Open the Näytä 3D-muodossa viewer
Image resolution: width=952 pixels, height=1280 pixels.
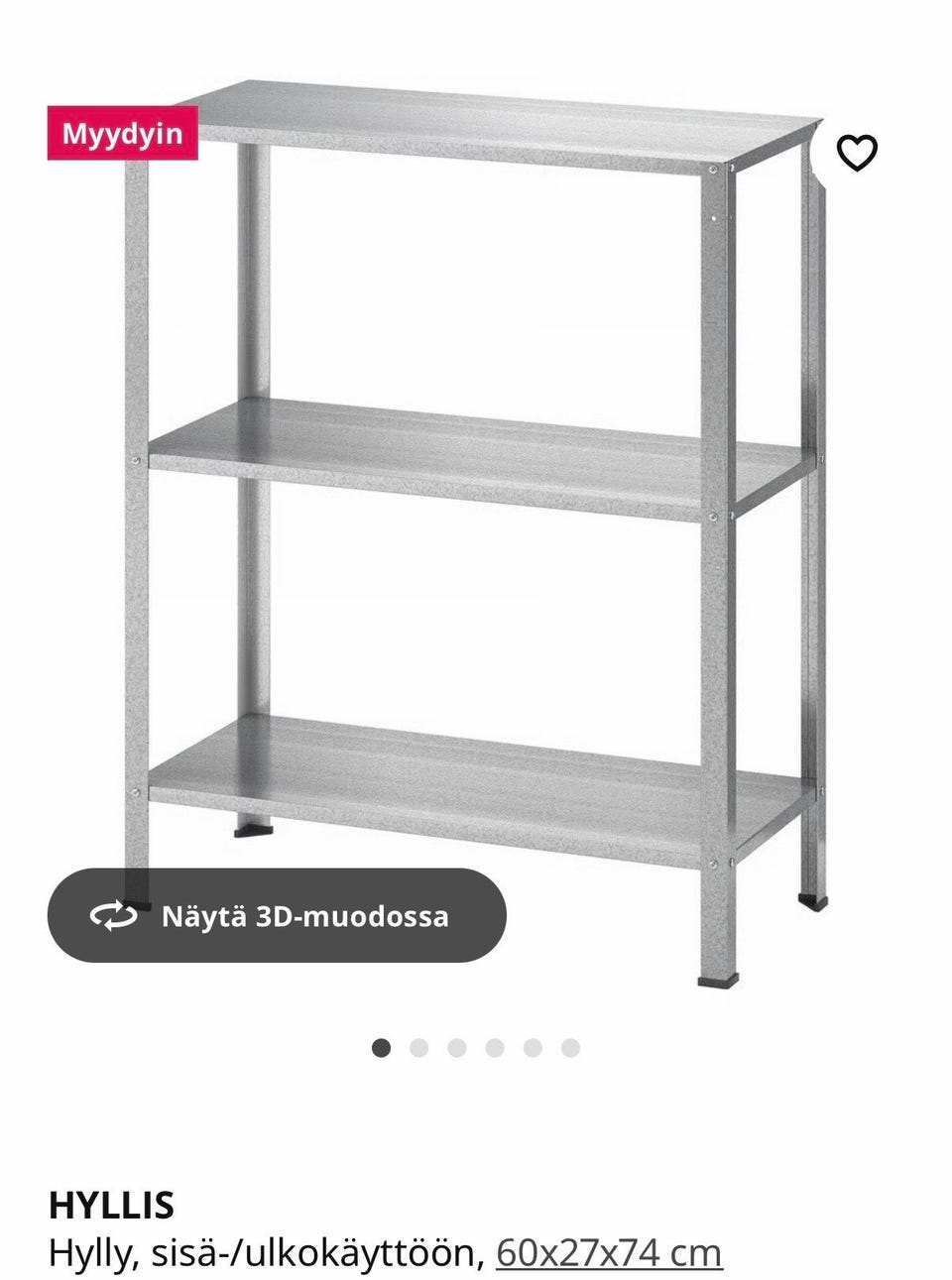[277, 915]
